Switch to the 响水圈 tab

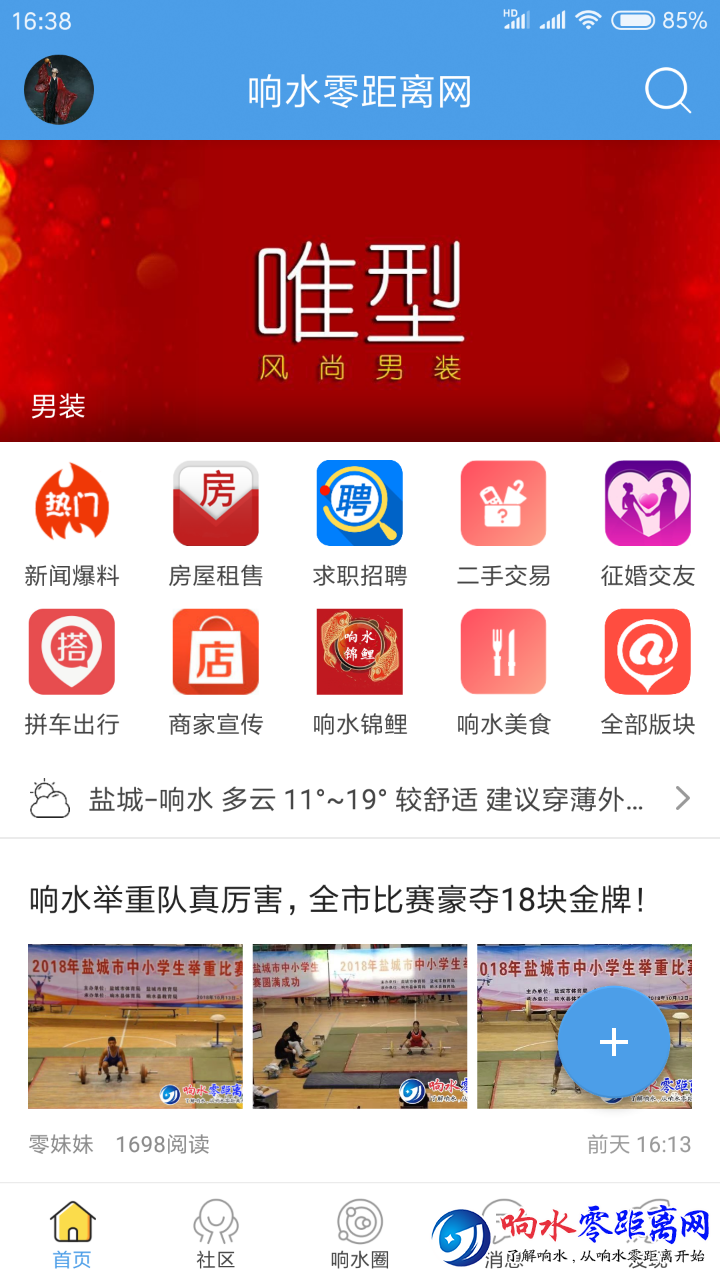tap(360, 1234)
